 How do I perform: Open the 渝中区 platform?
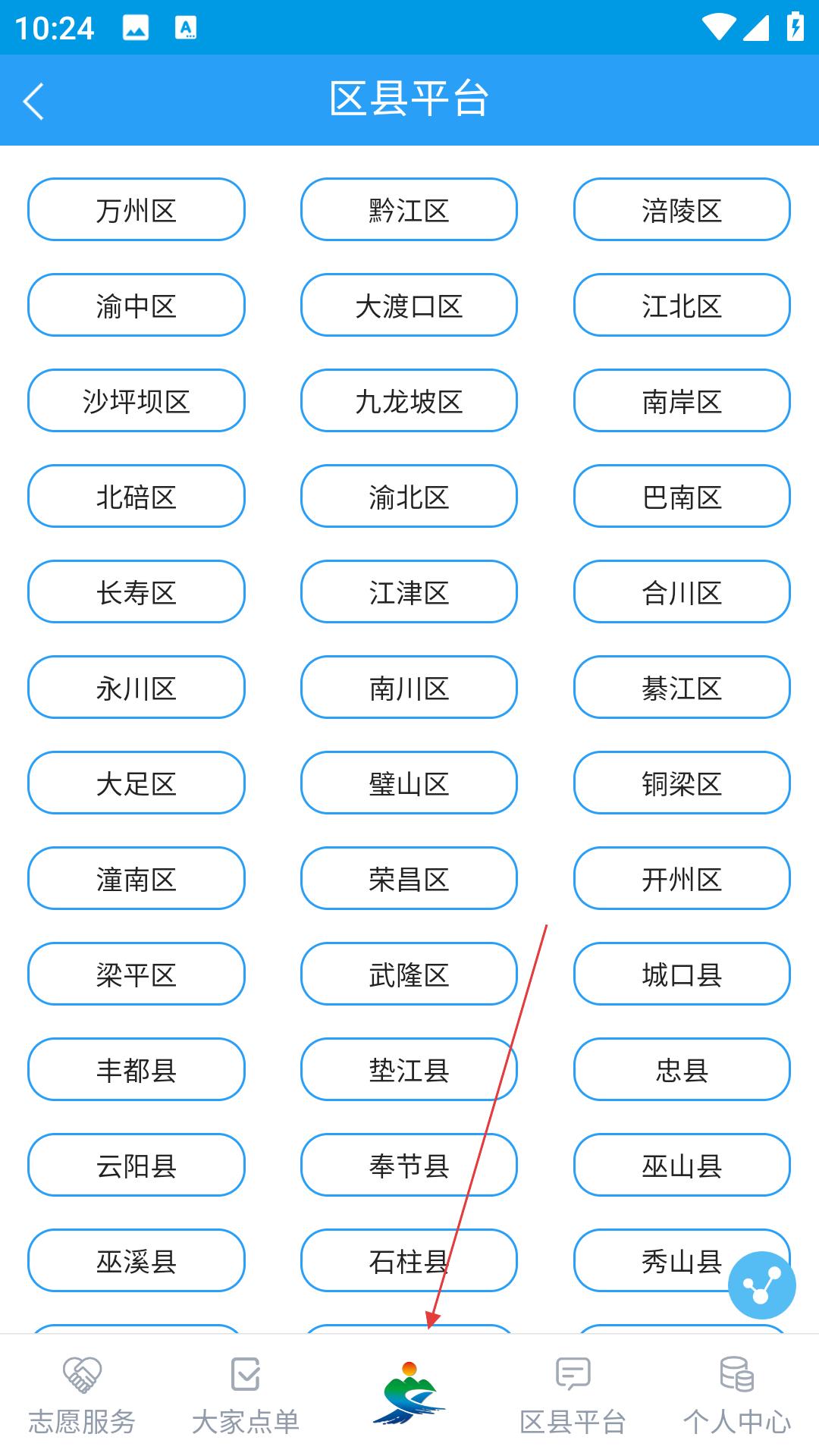[136, 305]
